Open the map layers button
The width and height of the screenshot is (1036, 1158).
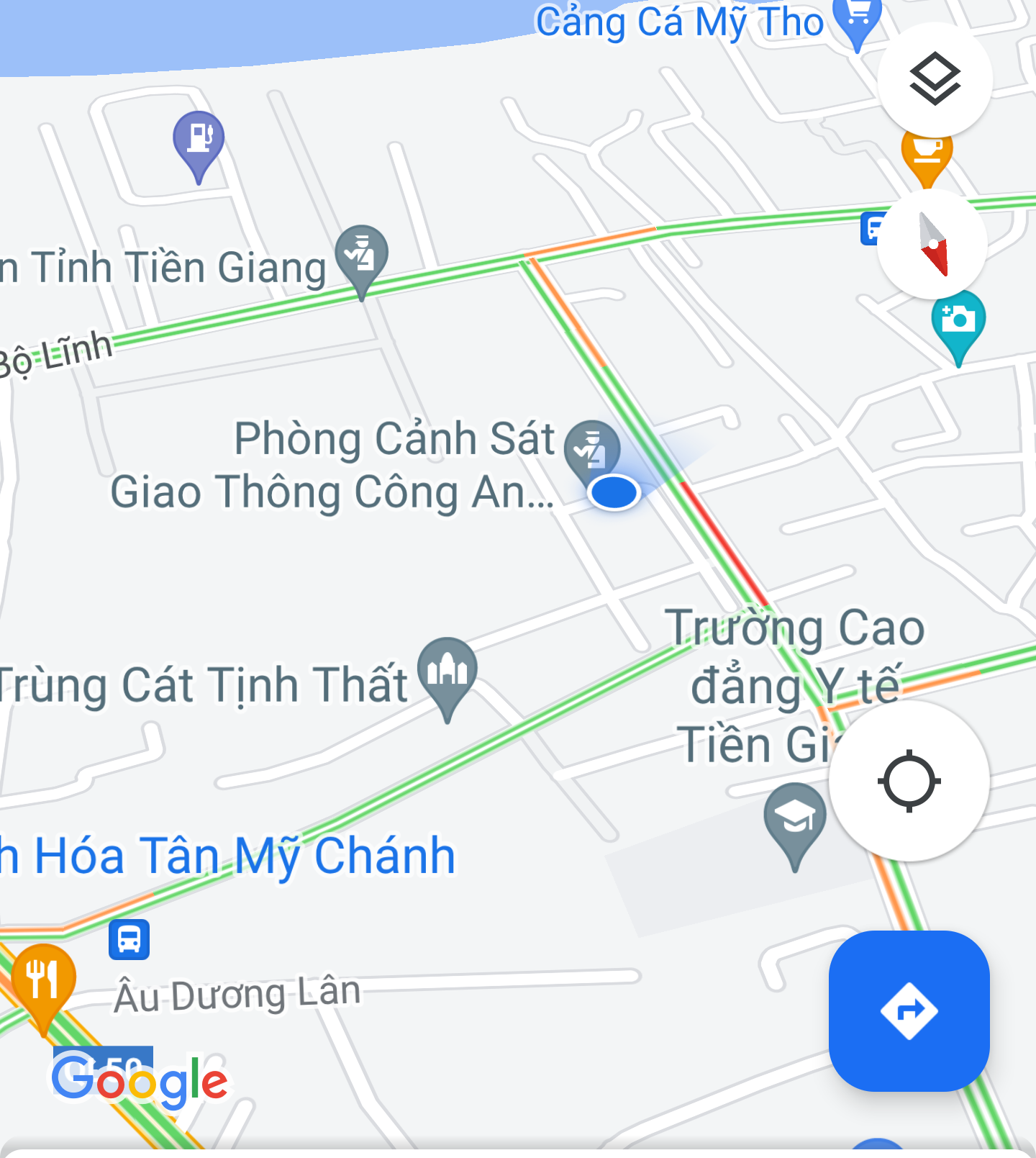coord(935,79)
